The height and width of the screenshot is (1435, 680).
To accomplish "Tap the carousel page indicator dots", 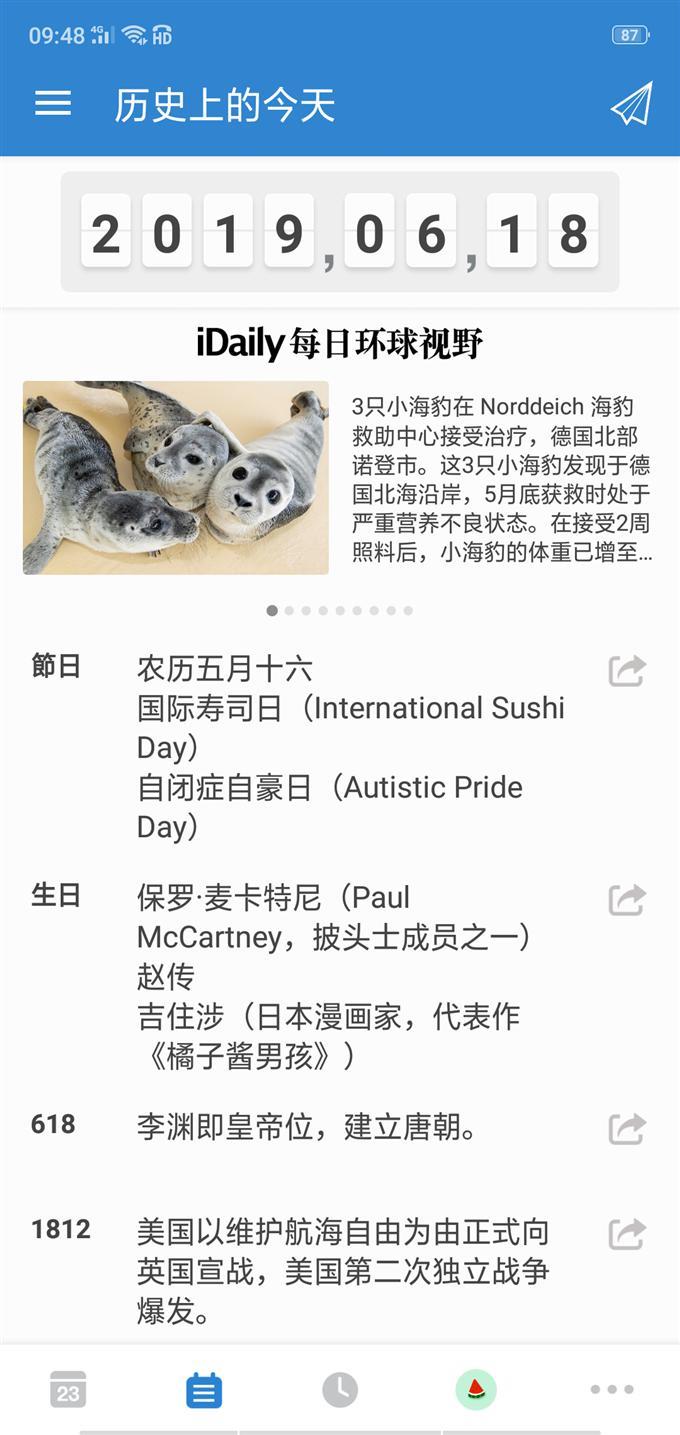I will pos(340,610).
